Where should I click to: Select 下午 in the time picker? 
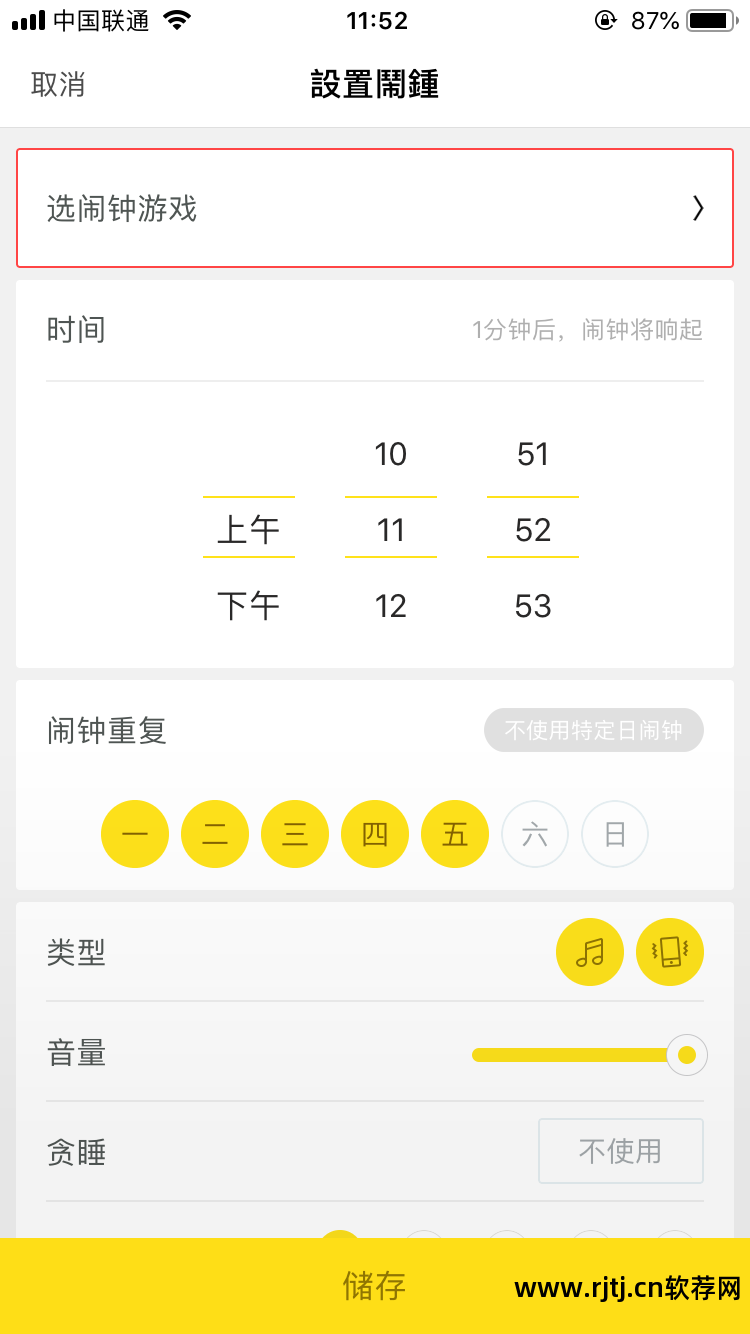pos(248,606)
